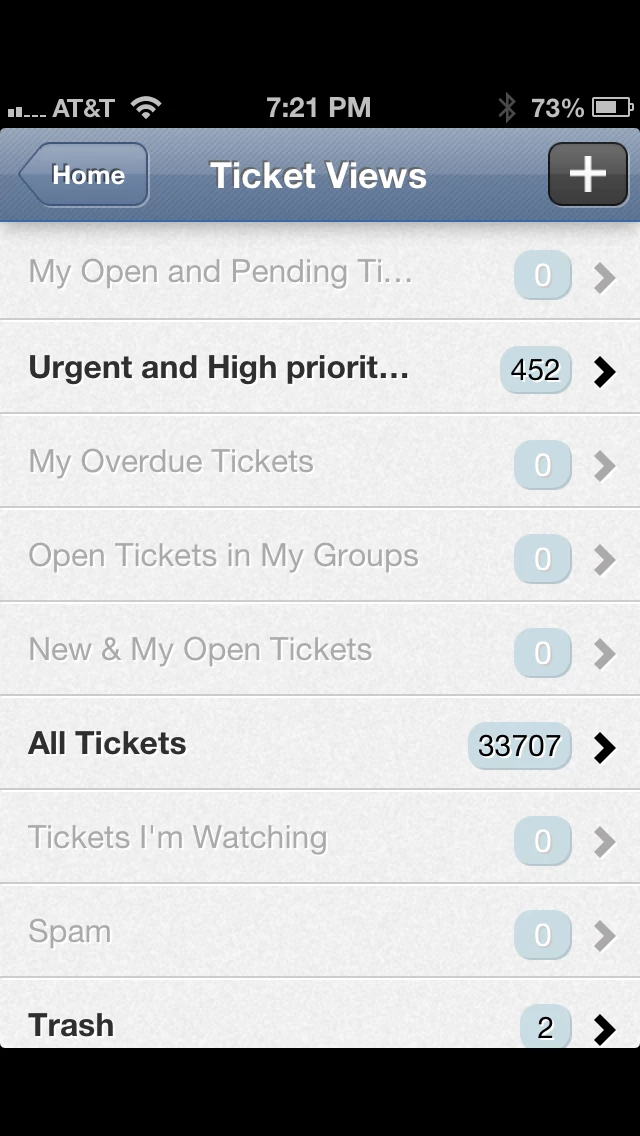View Tickets I'm Watching

320,838
